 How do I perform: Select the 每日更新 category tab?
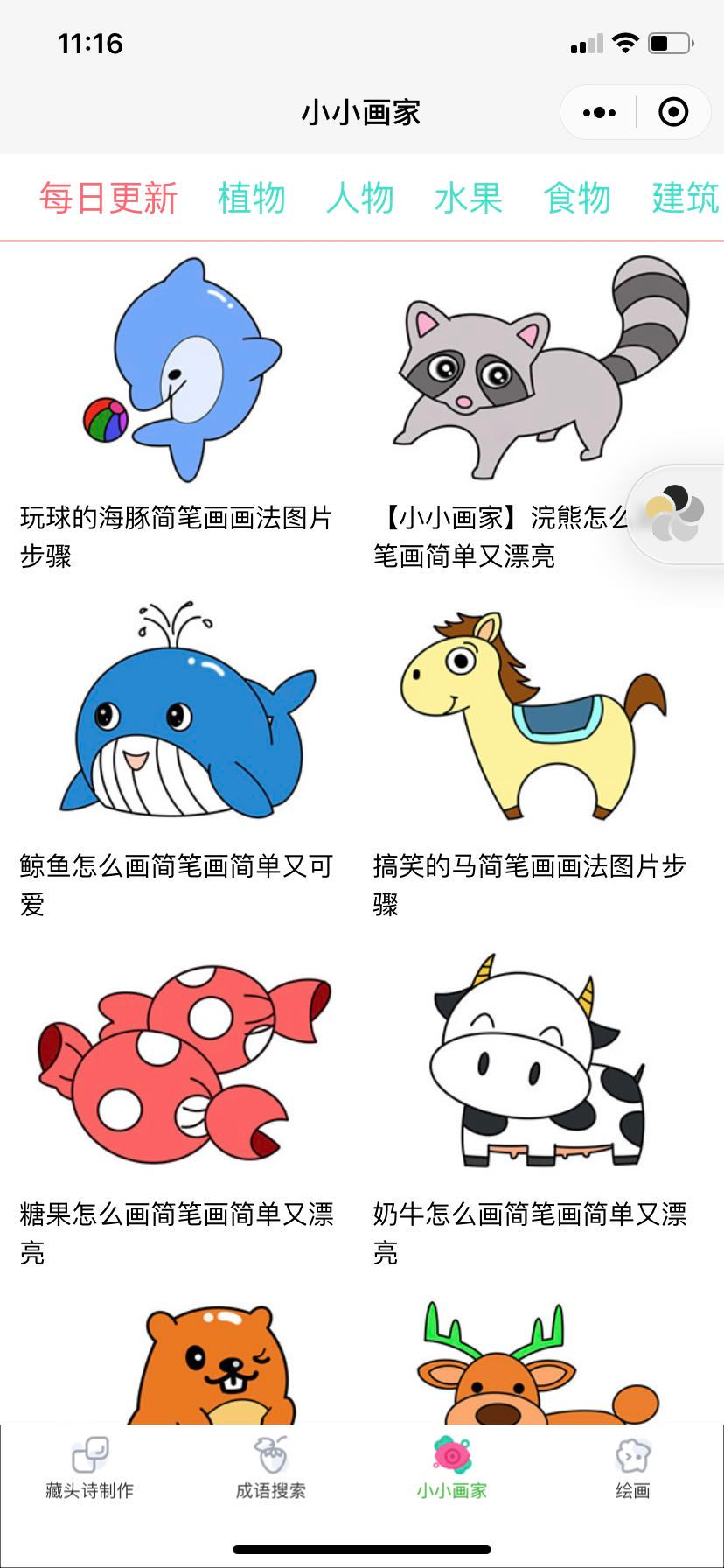point(108,198)
